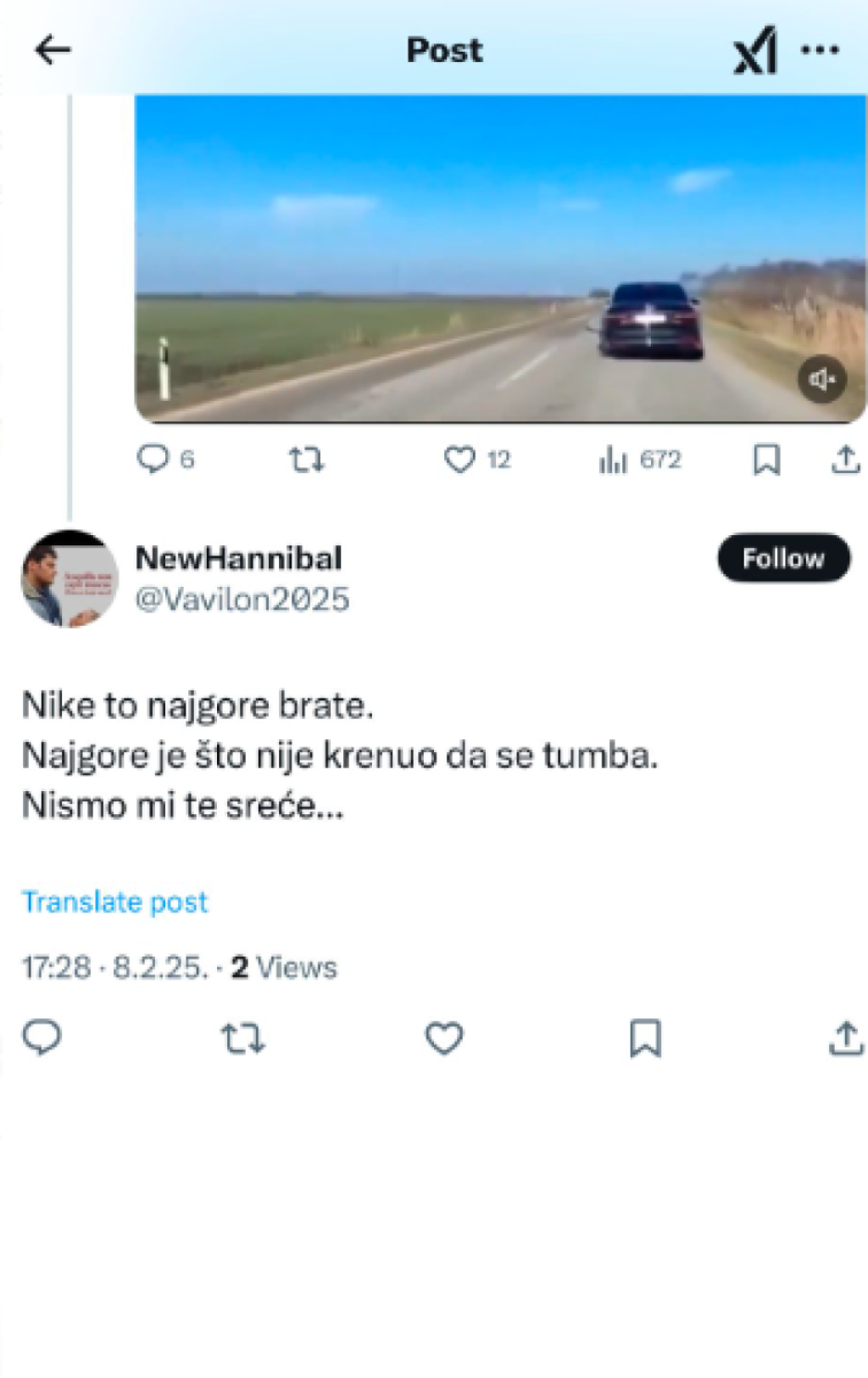The height and width of the screenshot is (1378, 868).
Task: Repost the parent video post
Action: tap(306, 460)
